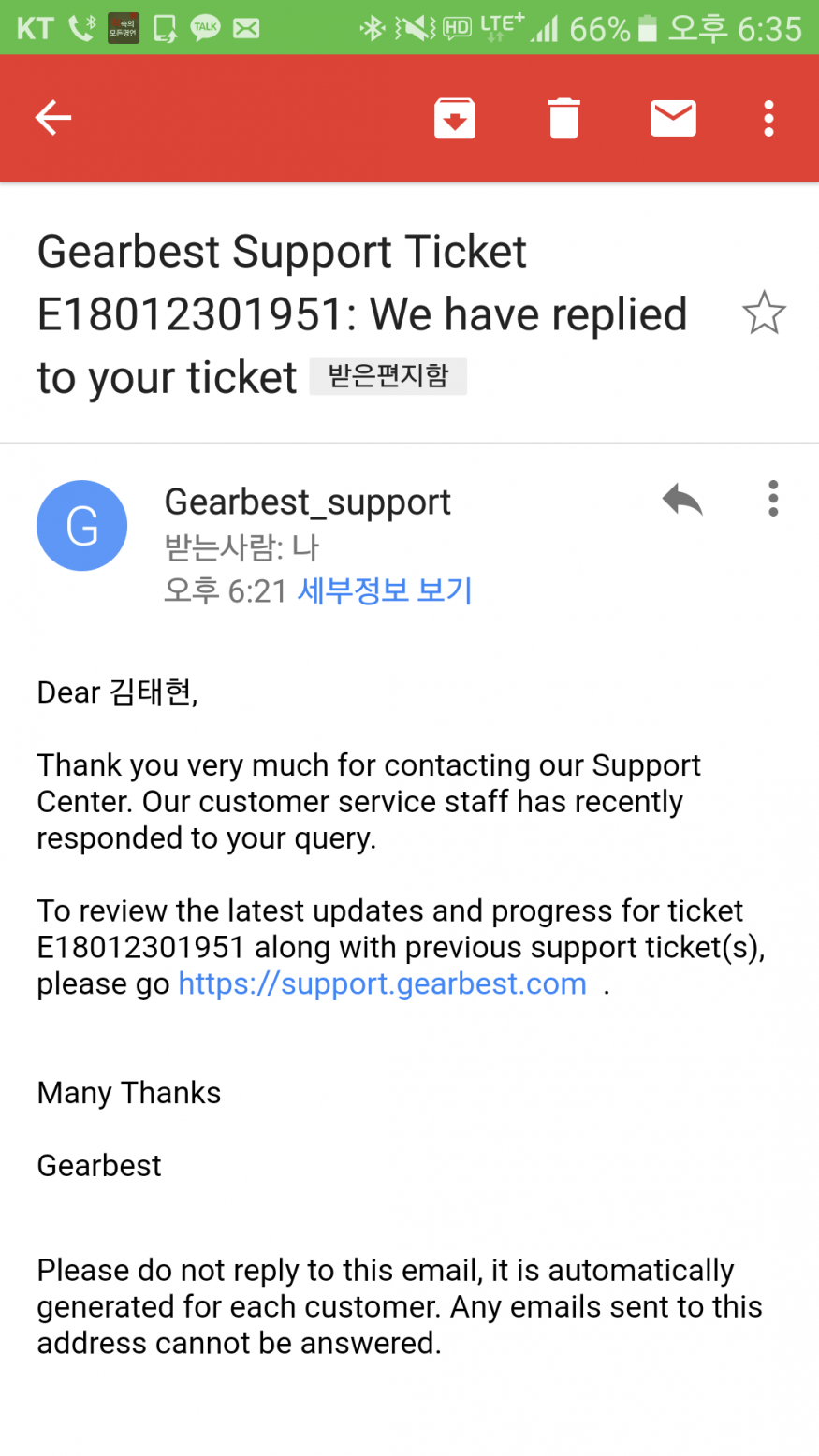Tap 세부정보 보기 to view details
819x1456 pixels.
tap(385, 591)
